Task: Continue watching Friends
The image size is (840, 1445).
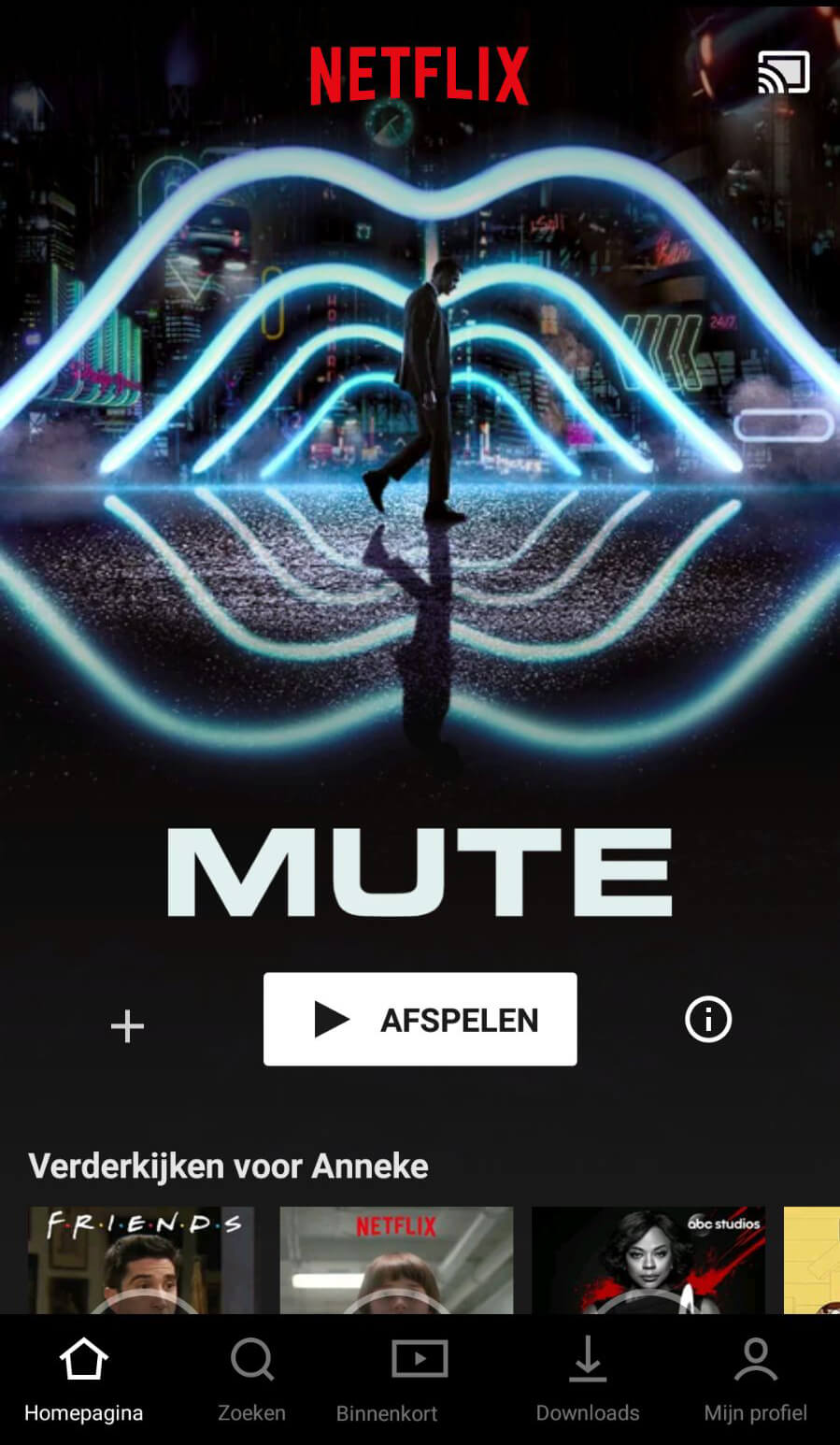Action: pyautogui.click(x=141, y=1260)
